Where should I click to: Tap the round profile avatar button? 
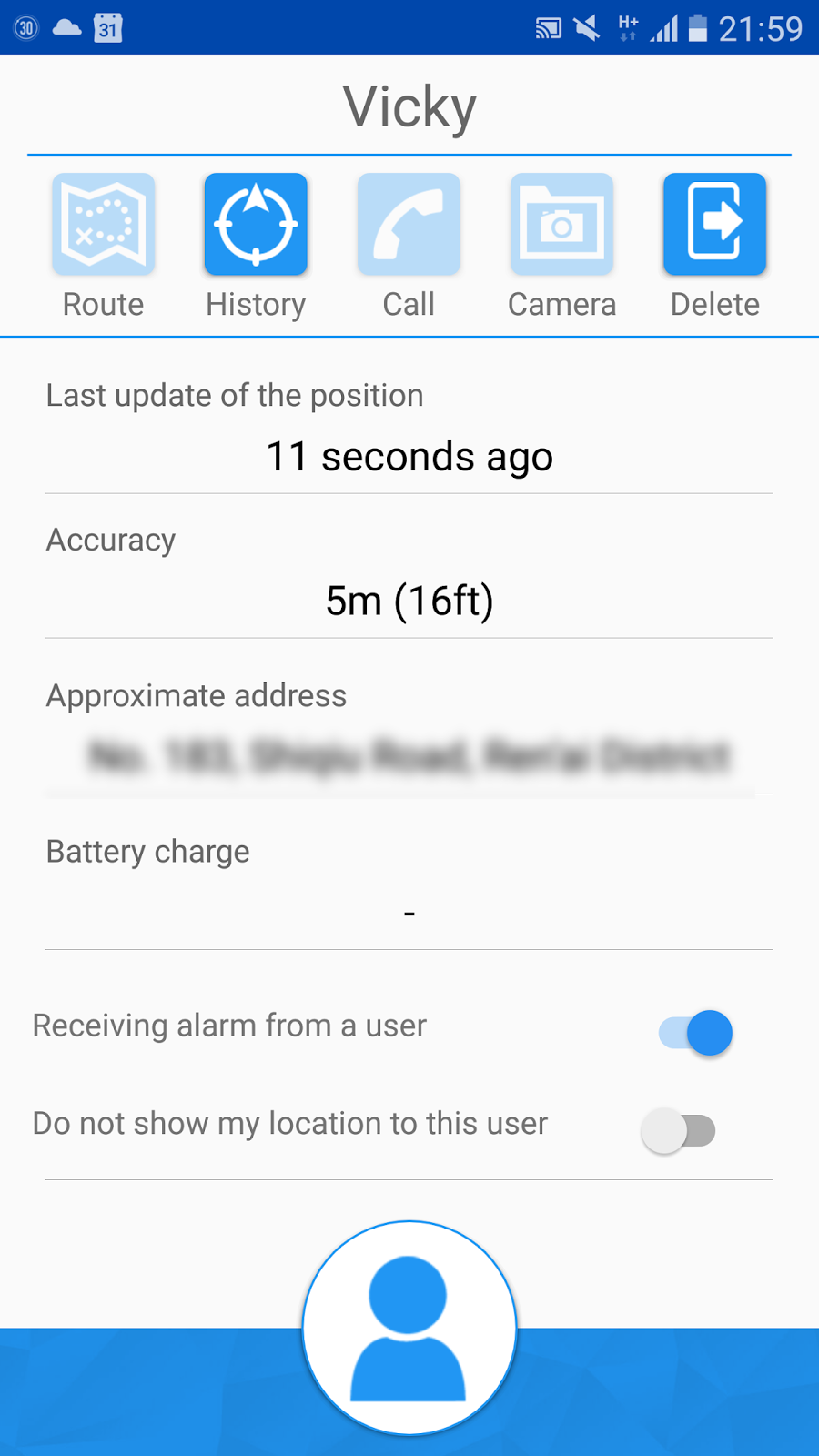click(x=409, y=1328)
